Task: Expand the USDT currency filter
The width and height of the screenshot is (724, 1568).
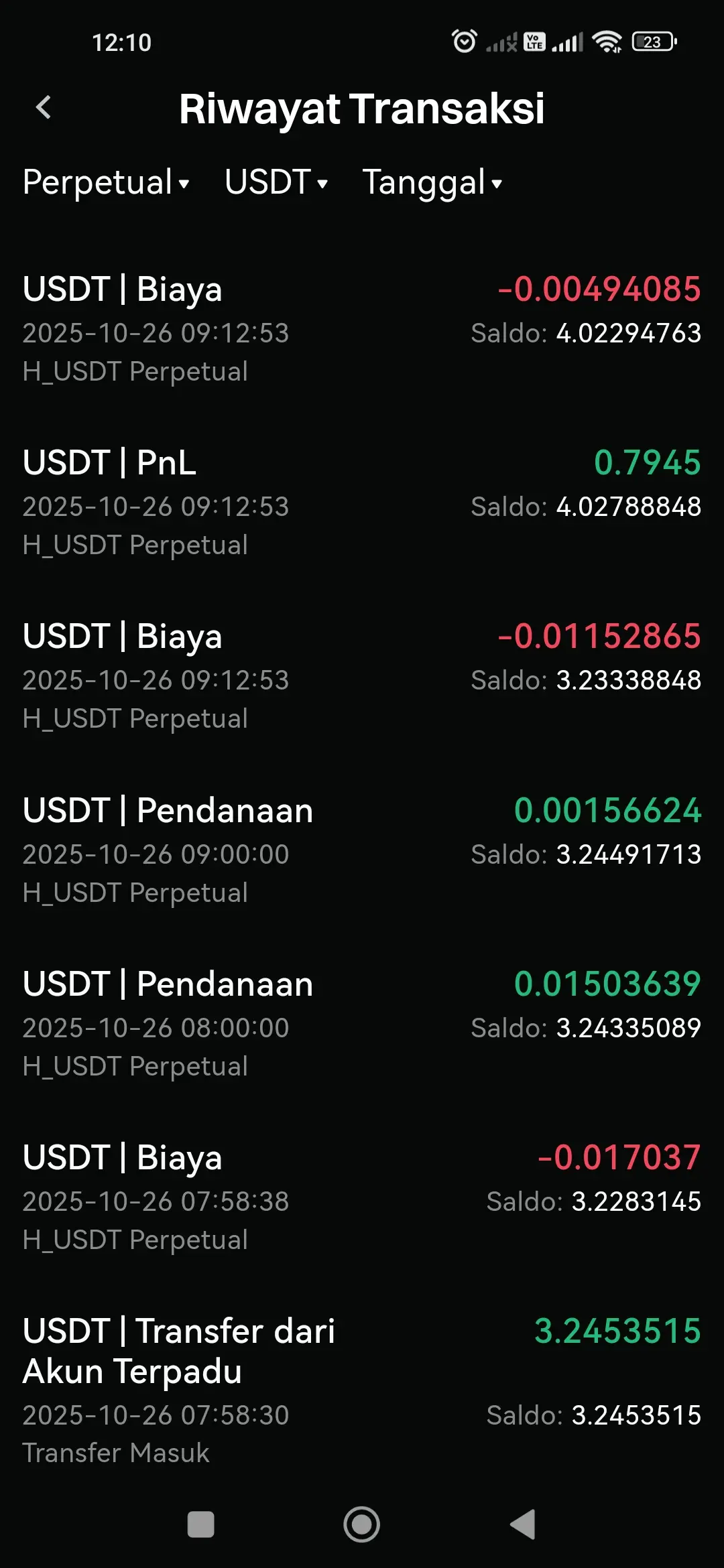Action: click(x=276, y=182)
